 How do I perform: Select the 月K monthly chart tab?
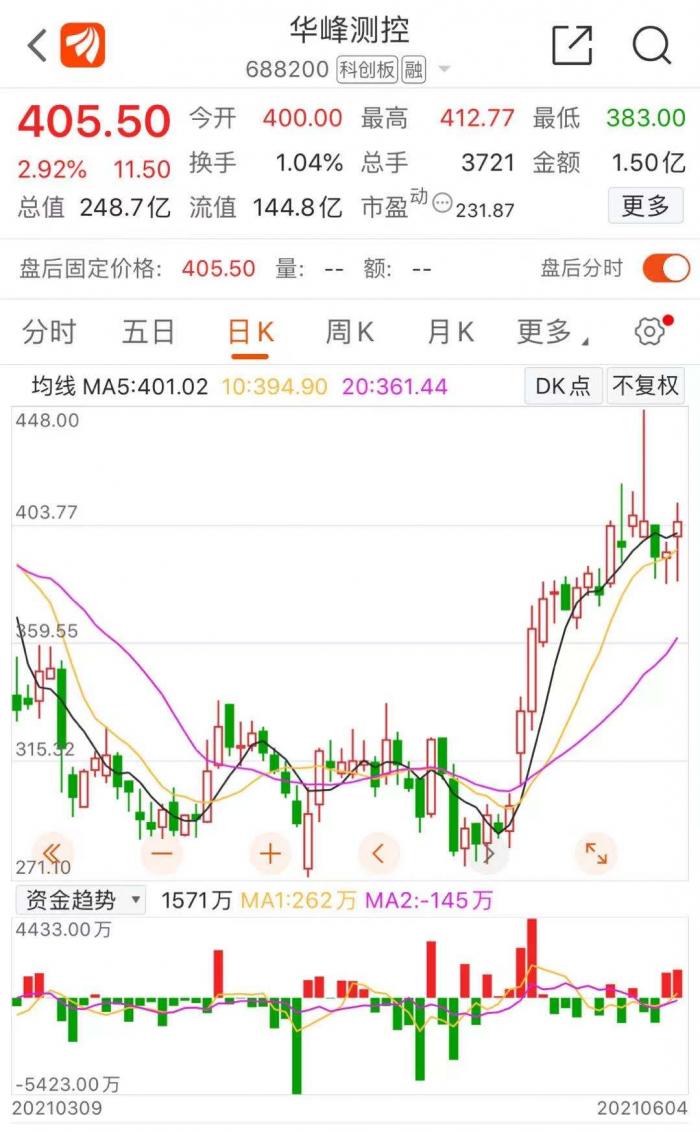[450, 332]
